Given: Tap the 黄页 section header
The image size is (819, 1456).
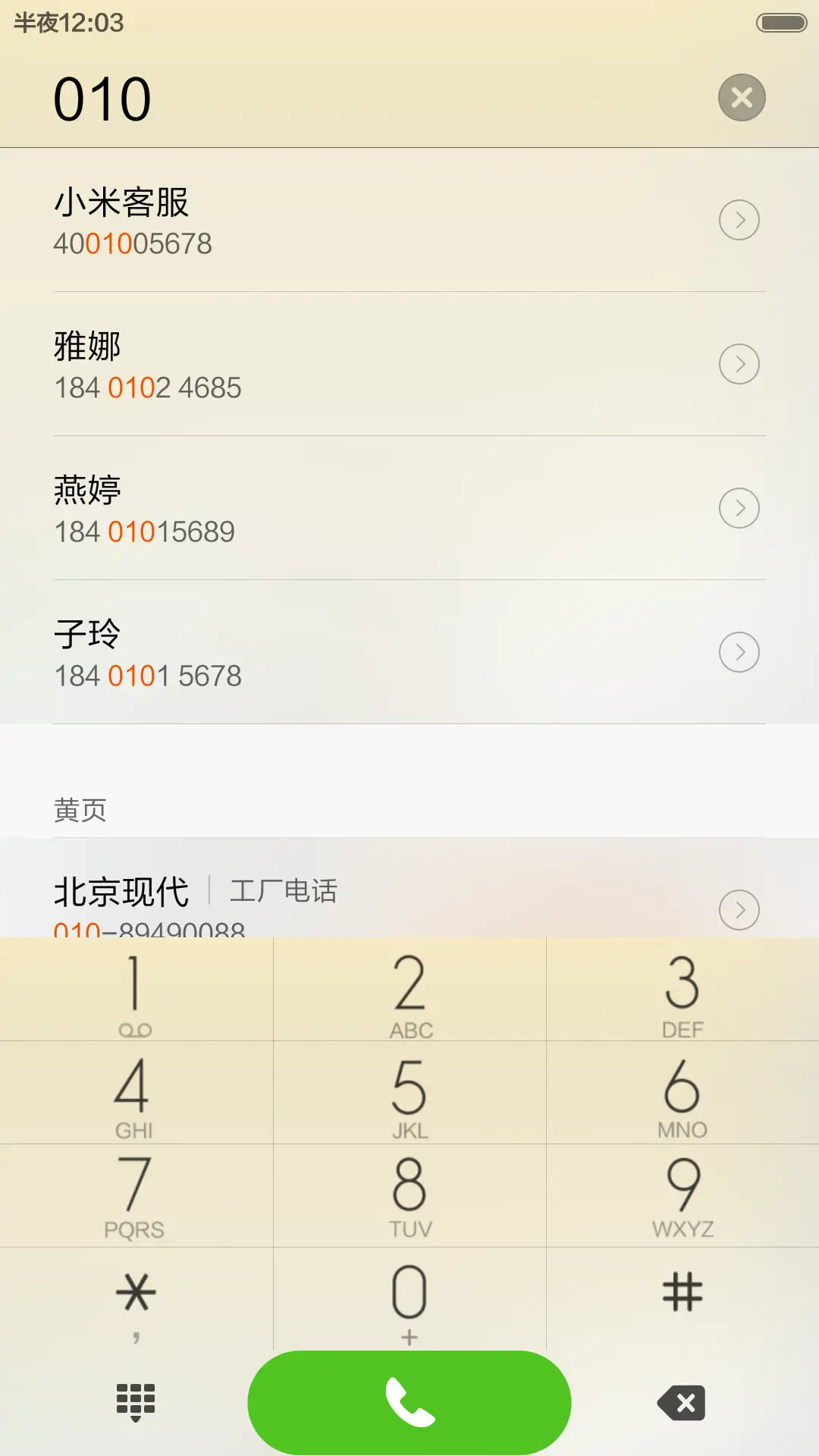Looking at the screenshot, I should point(80,811).
